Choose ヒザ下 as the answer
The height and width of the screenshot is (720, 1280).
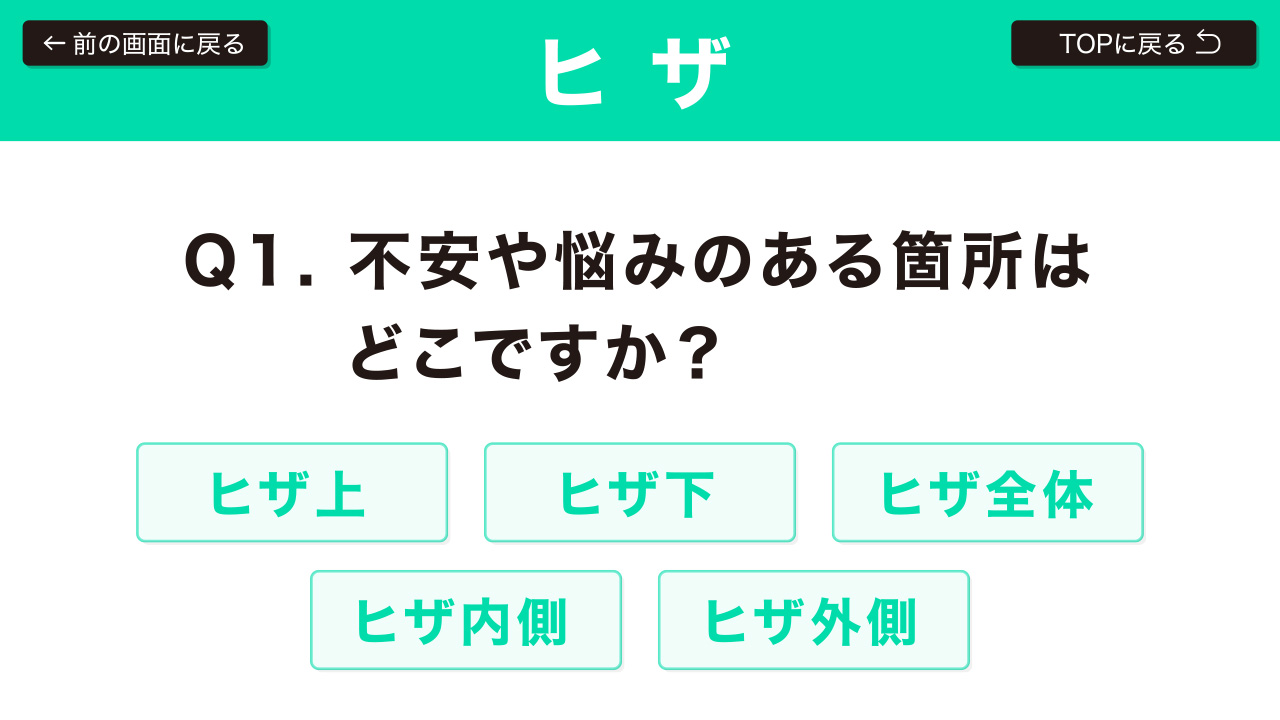click(x=640, y=492)
